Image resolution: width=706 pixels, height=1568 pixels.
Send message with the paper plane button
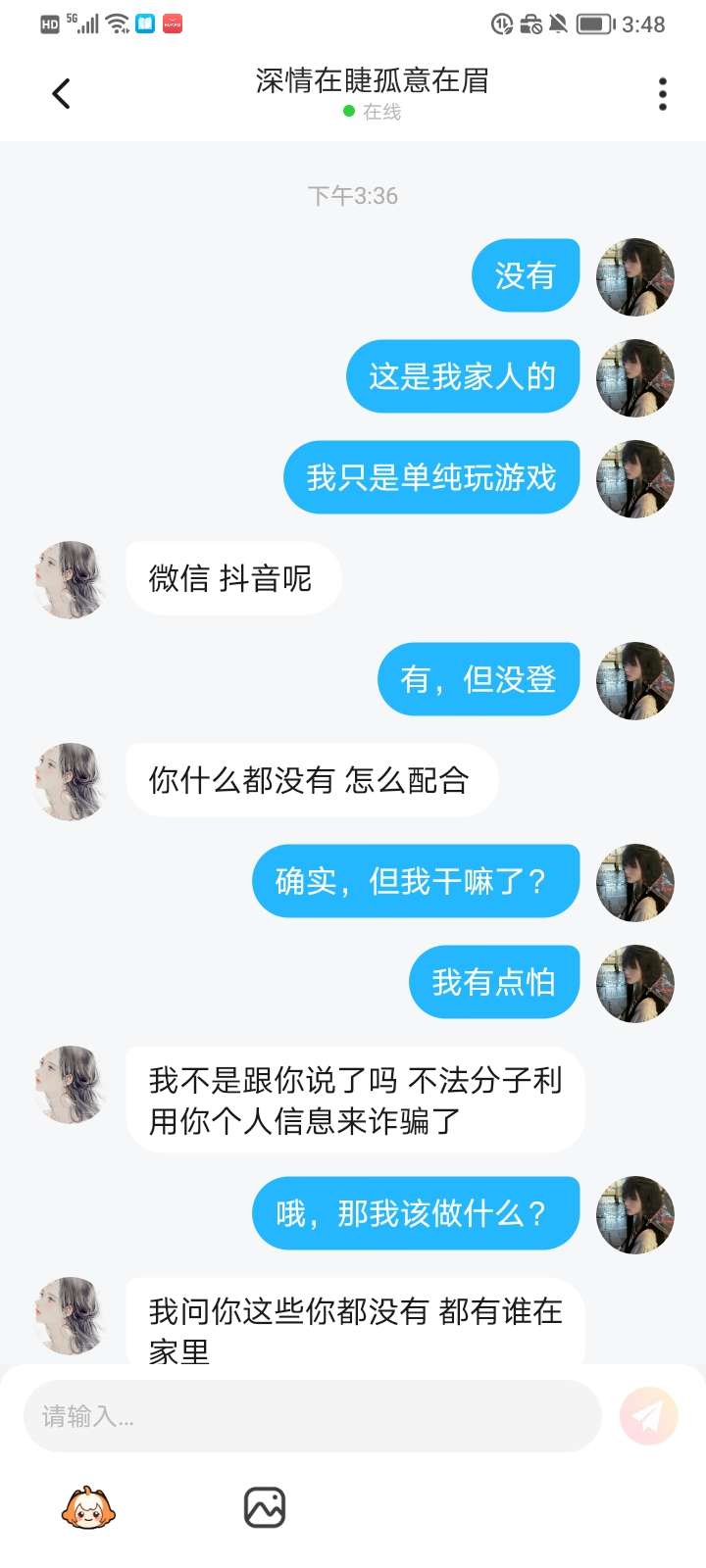648,1416
